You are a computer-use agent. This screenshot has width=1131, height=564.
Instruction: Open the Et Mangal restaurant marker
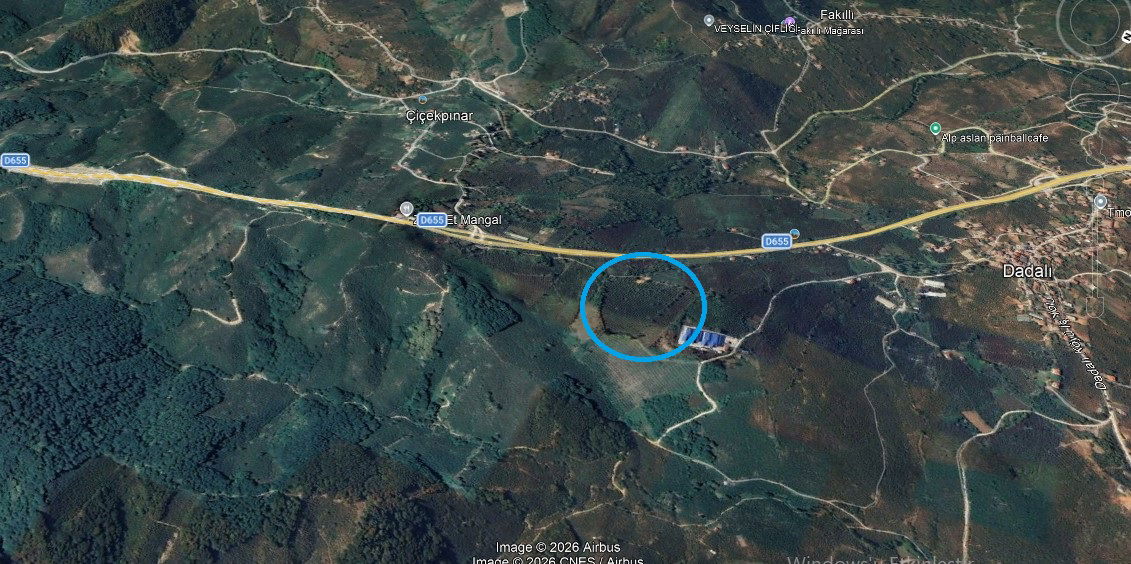(406, 208)
